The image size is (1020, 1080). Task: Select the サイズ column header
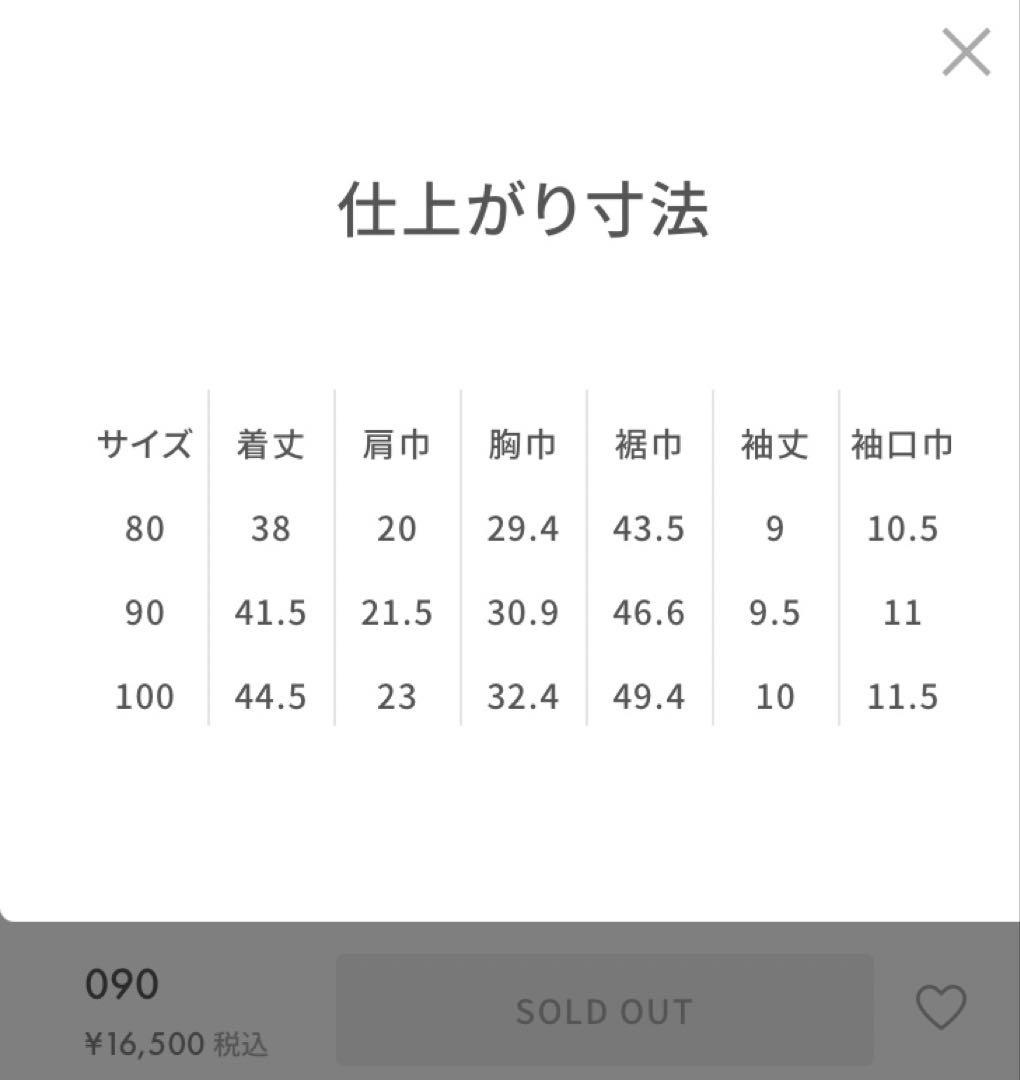click(146, 443)
